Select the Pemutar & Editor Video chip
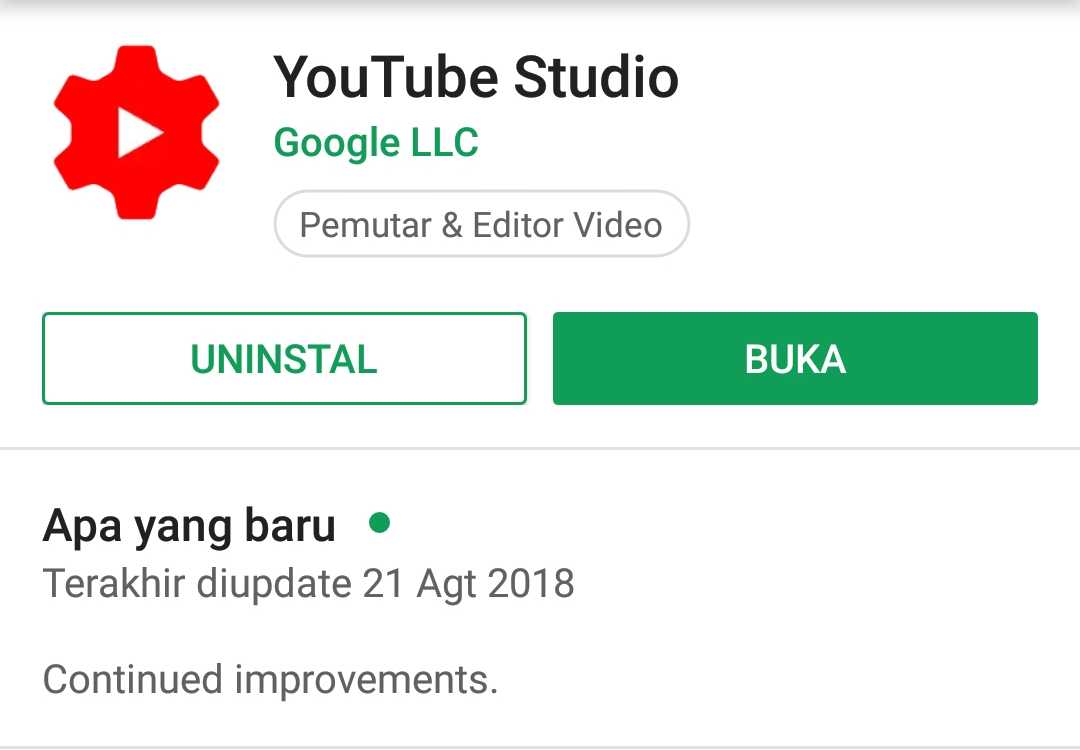Screen dimensions: 1080x750 481,224
